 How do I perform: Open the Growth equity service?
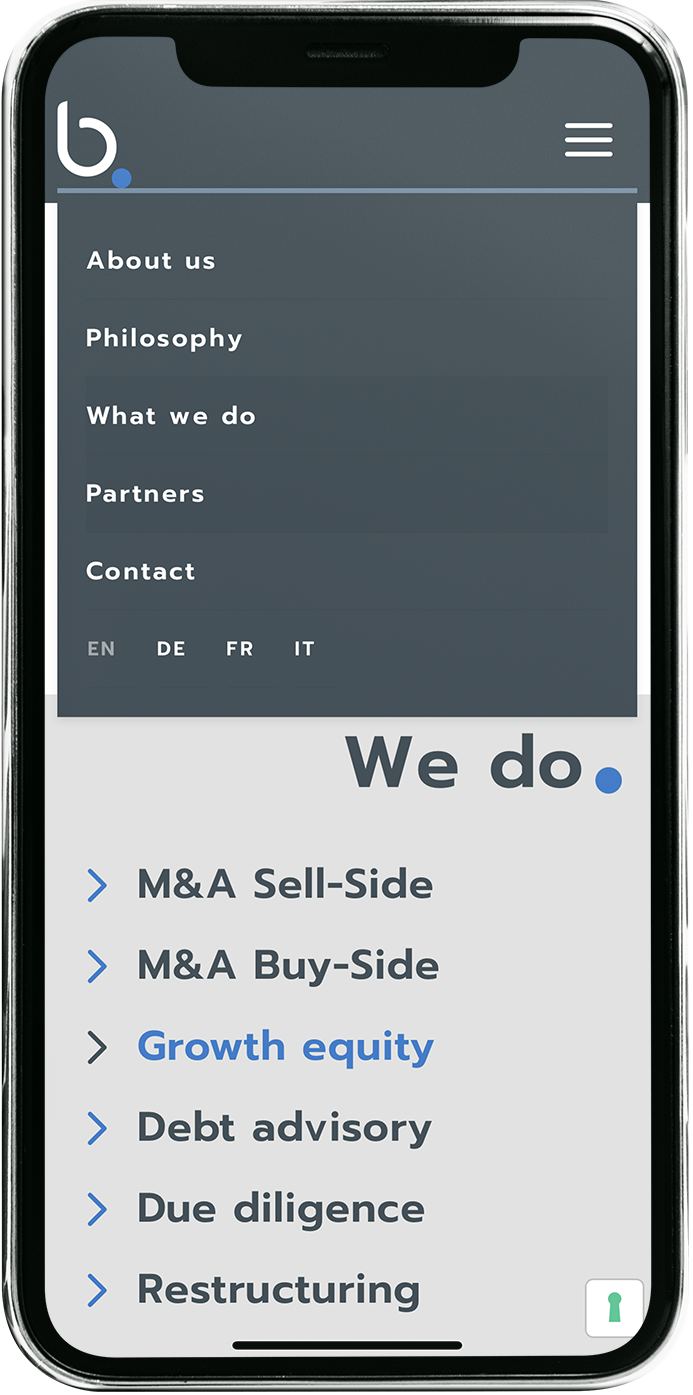click(285, 1047)
